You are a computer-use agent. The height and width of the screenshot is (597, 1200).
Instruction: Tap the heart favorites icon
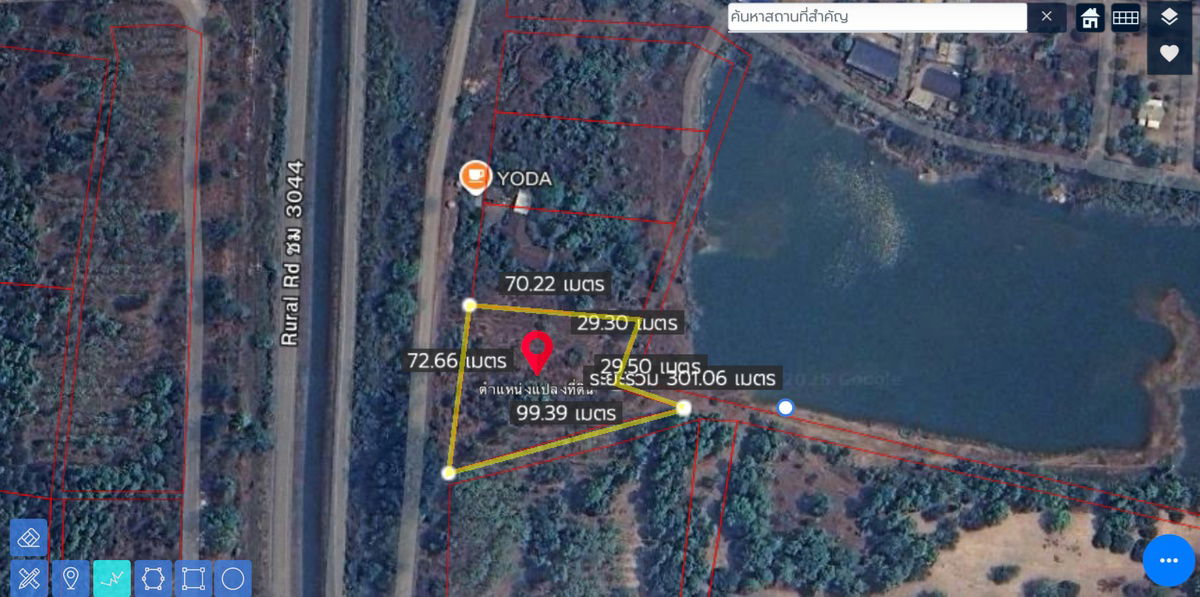tap(1169, 53)
